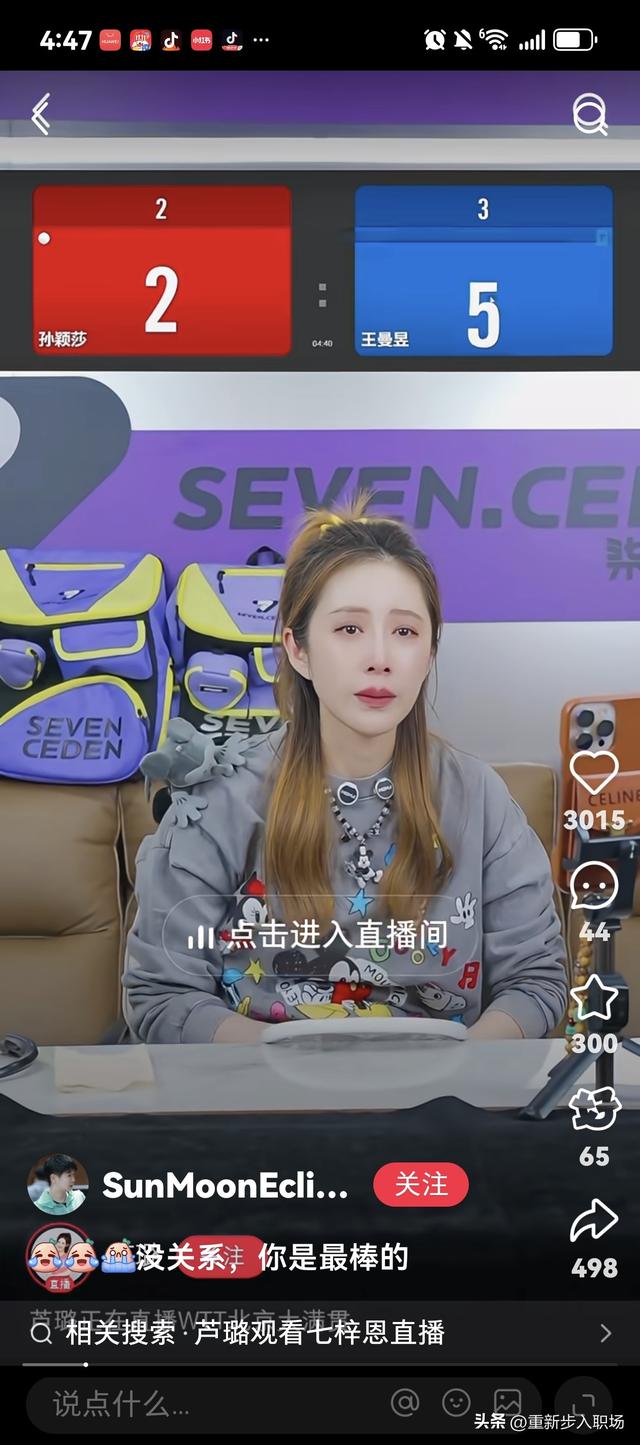Open the search icon at top right
This screenshot has width=640, height=1445.
click(590, 115)
